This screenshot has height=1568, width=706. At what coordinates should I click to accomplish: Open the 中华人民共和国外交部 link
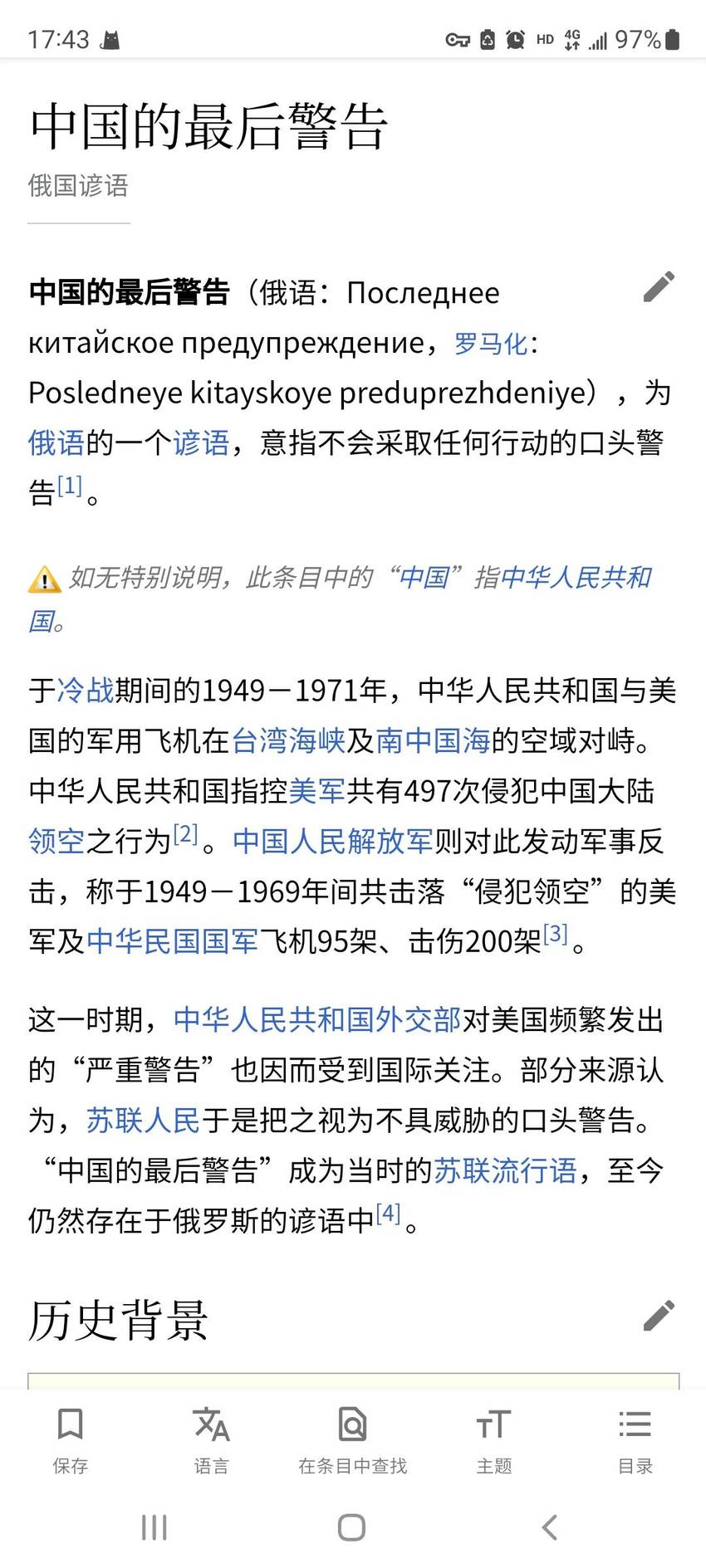click(x=317, y=1019)
